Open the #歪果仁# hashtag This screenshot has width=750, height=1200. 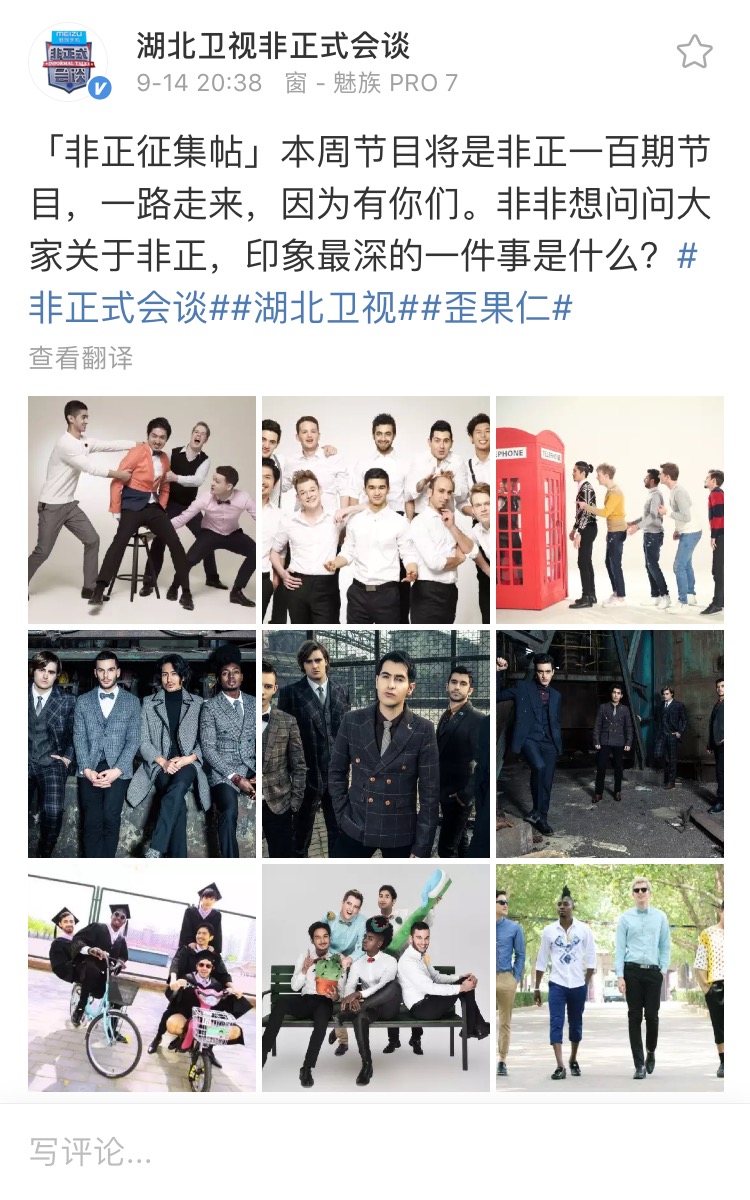pyautogui.click(x=496, y=308)
